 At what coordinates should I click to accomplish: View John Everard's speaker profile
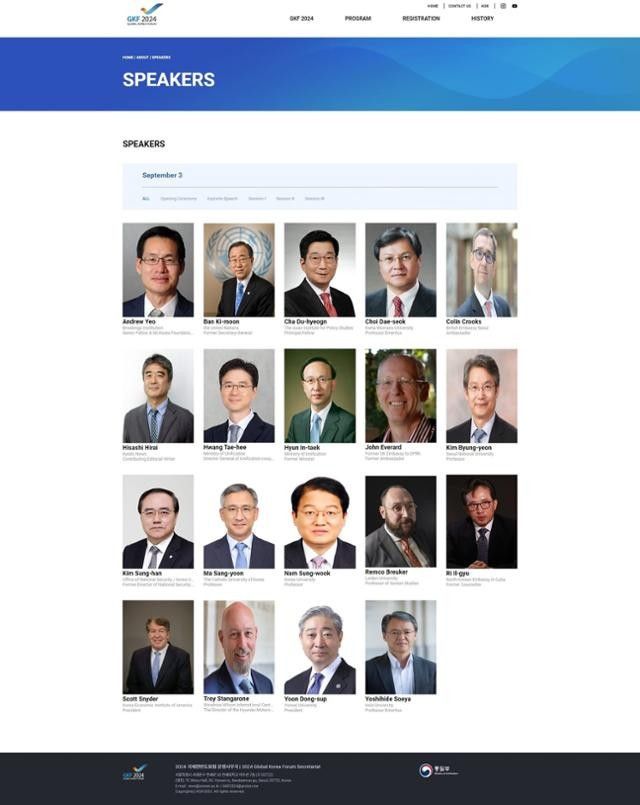pos(400,396)
